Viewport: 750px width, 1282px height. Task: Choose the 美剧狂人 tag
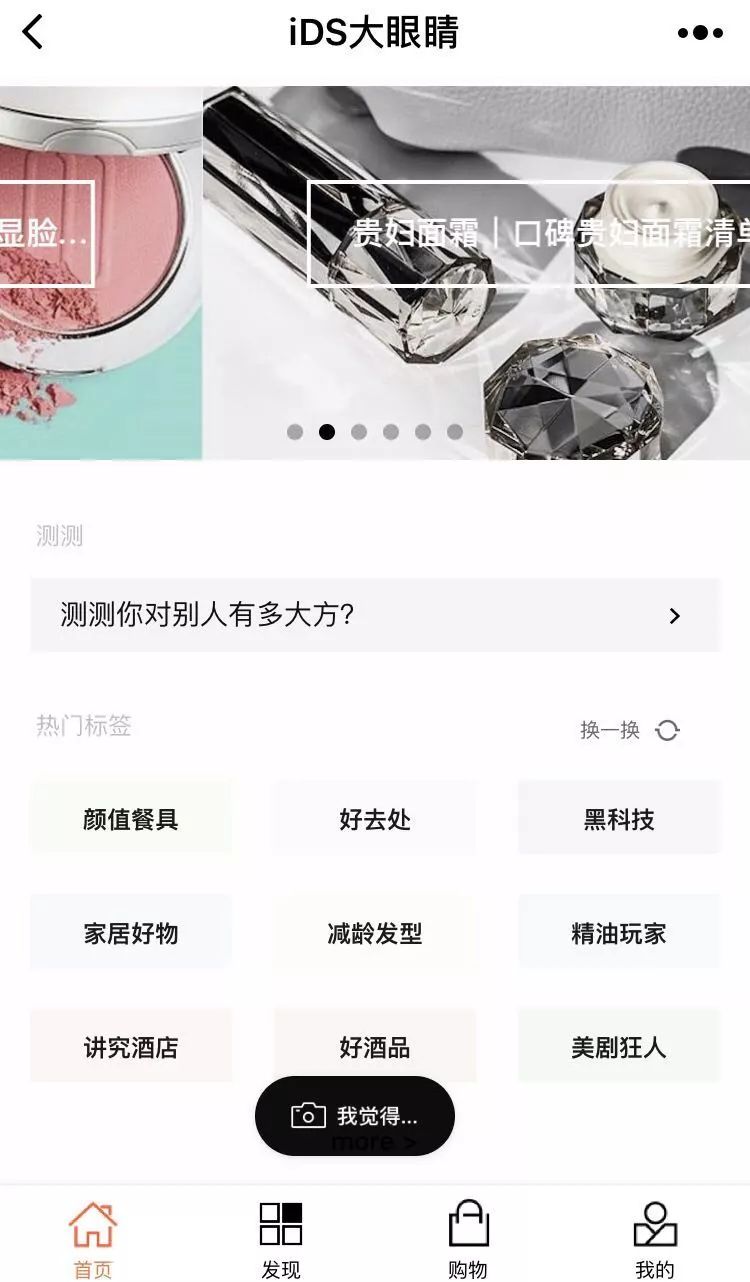pos(619,1047)
